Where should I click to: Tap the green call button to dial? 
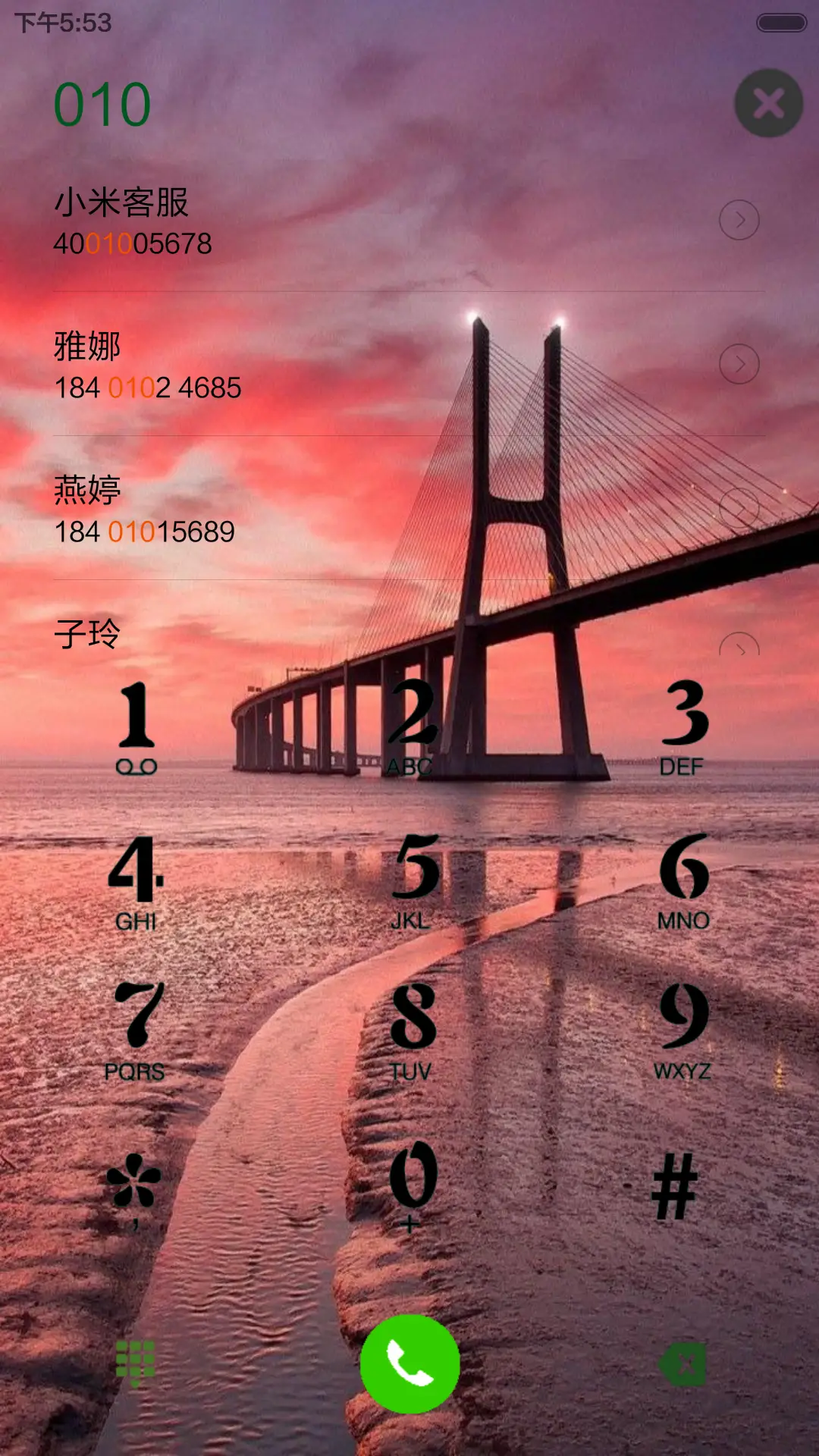click(409, 1363)
